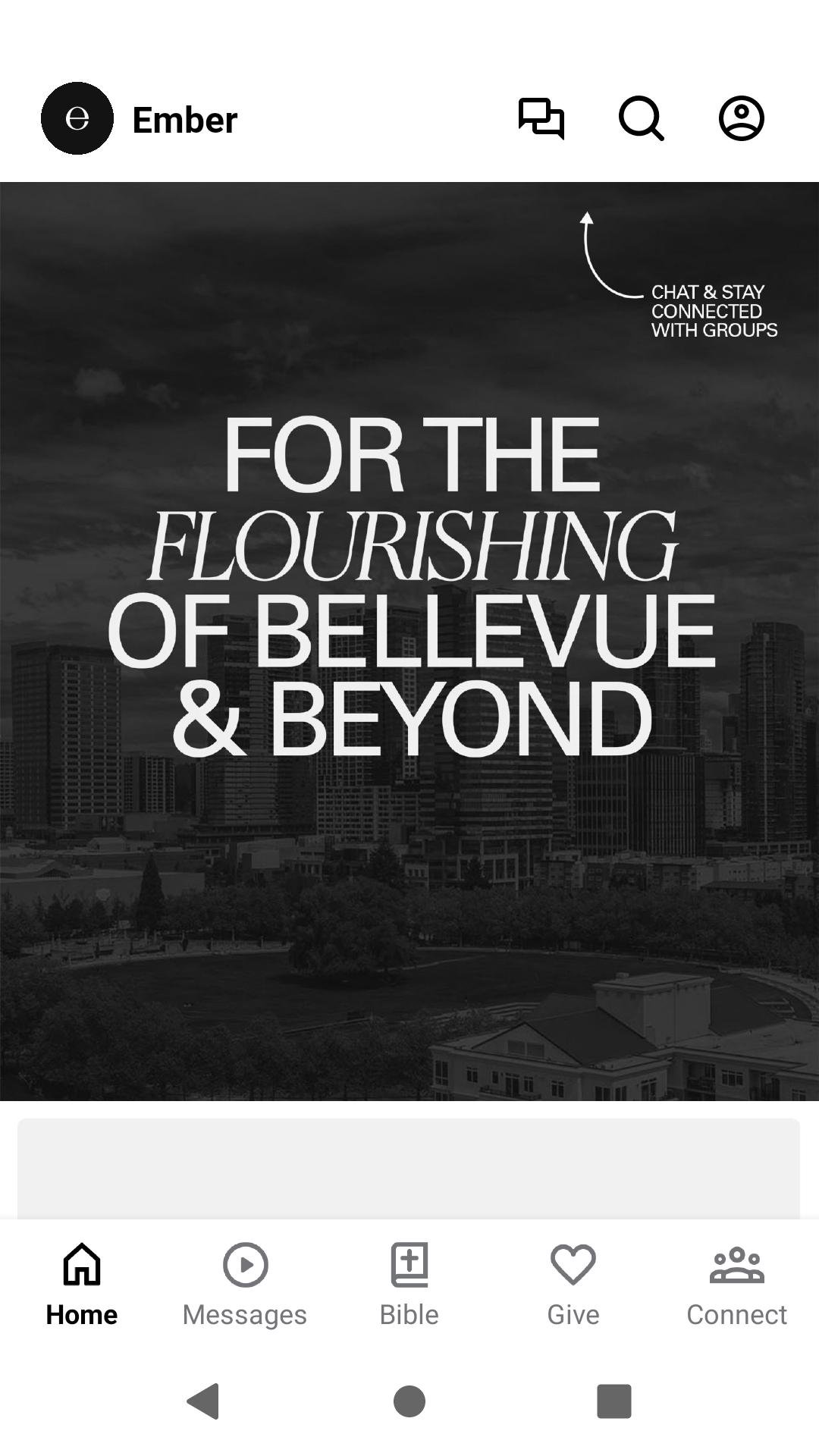Tap the Ember logo in the header
819x1456 pixels.
coord(77,119)
